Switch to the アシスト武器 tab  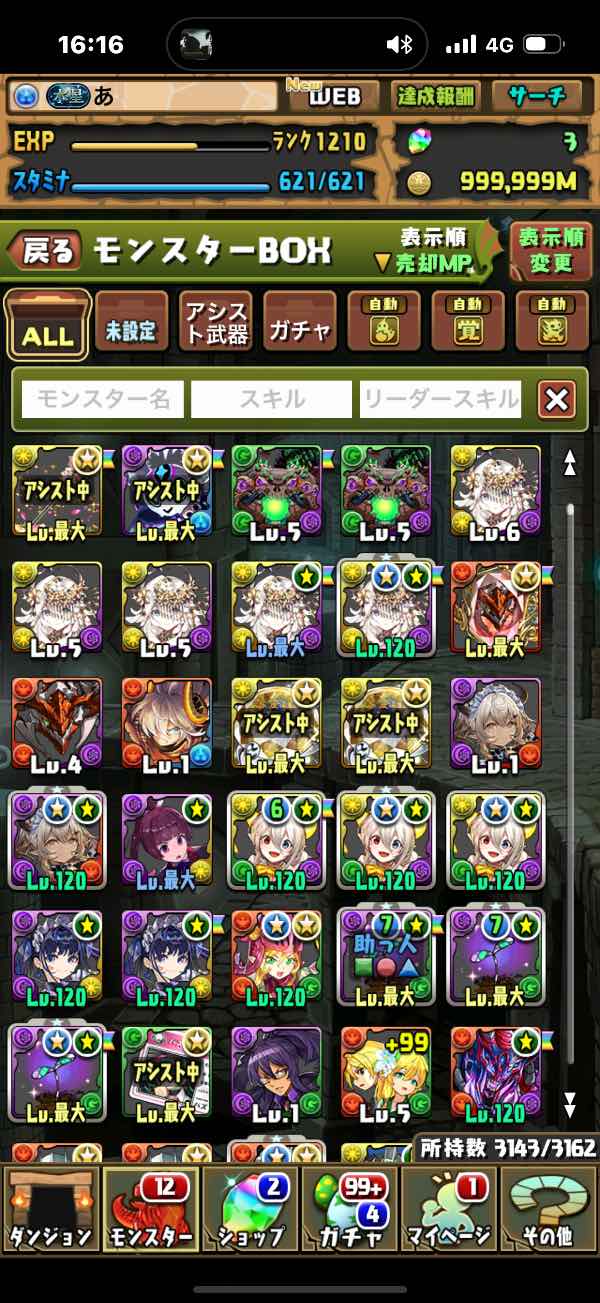(216, 325)
